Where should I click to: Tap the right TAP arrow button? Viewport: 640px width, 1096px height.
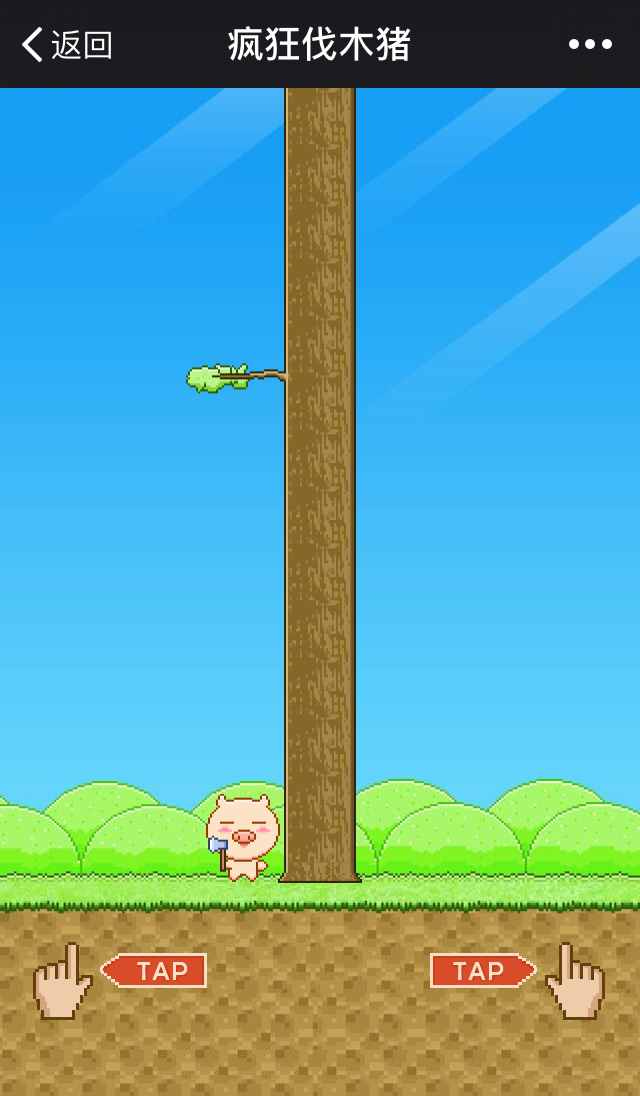tap(483, 971)
